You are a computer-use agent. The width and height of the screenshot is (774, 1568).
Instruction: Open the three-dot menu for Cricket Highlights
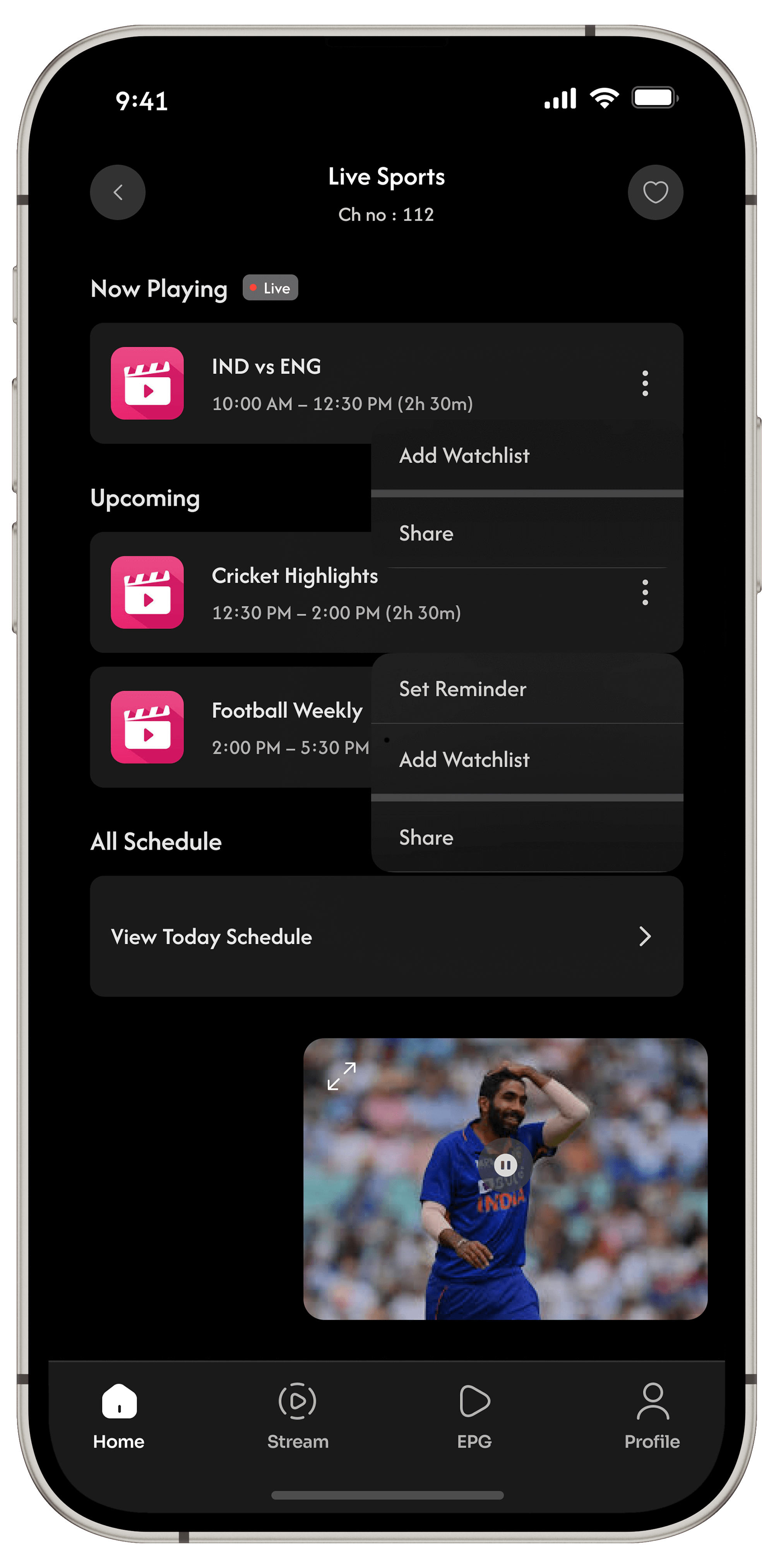(x=645, y=592)
